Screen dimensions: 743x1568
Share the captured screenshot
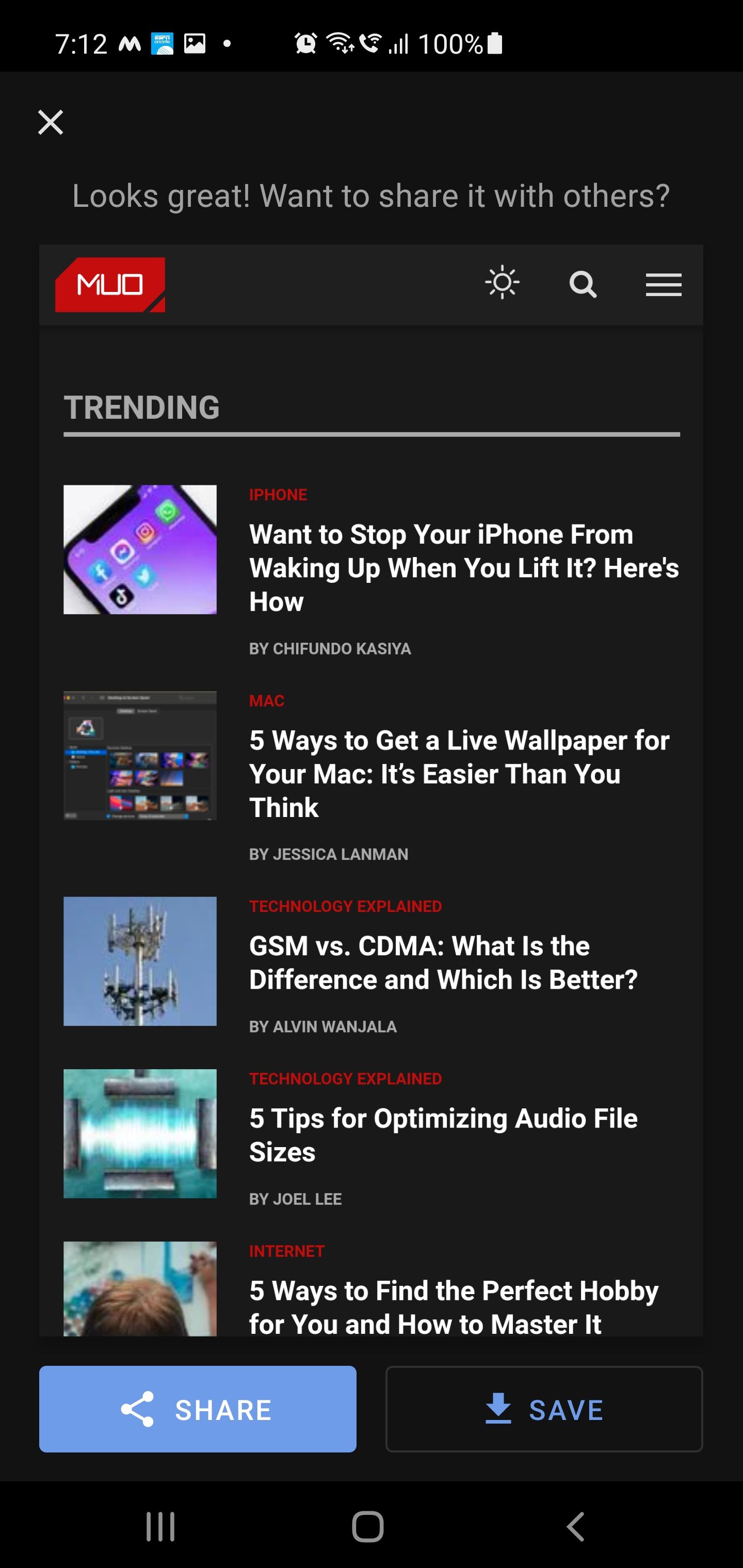pos(197,1409)
